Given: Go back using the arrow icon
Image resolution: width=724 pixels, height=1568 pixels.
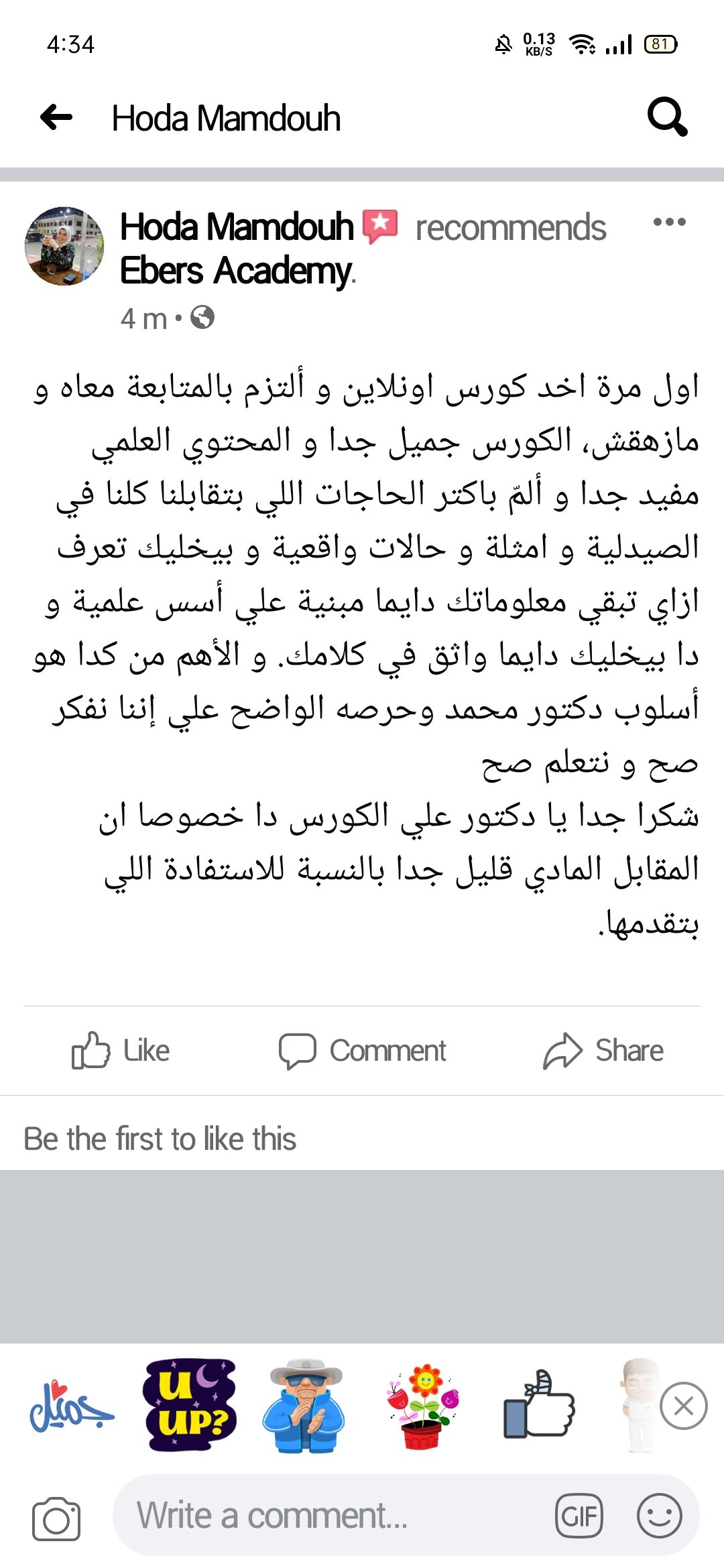Looking at the screenshot, I should tap(56, 118).
